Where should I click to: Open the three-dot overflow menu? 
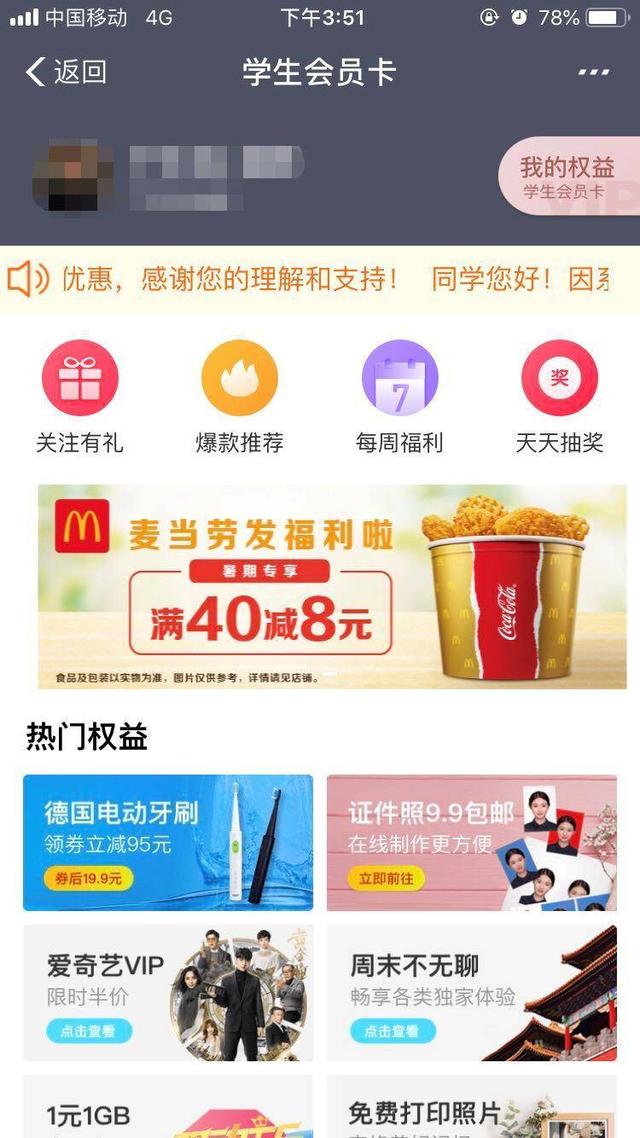593,72
